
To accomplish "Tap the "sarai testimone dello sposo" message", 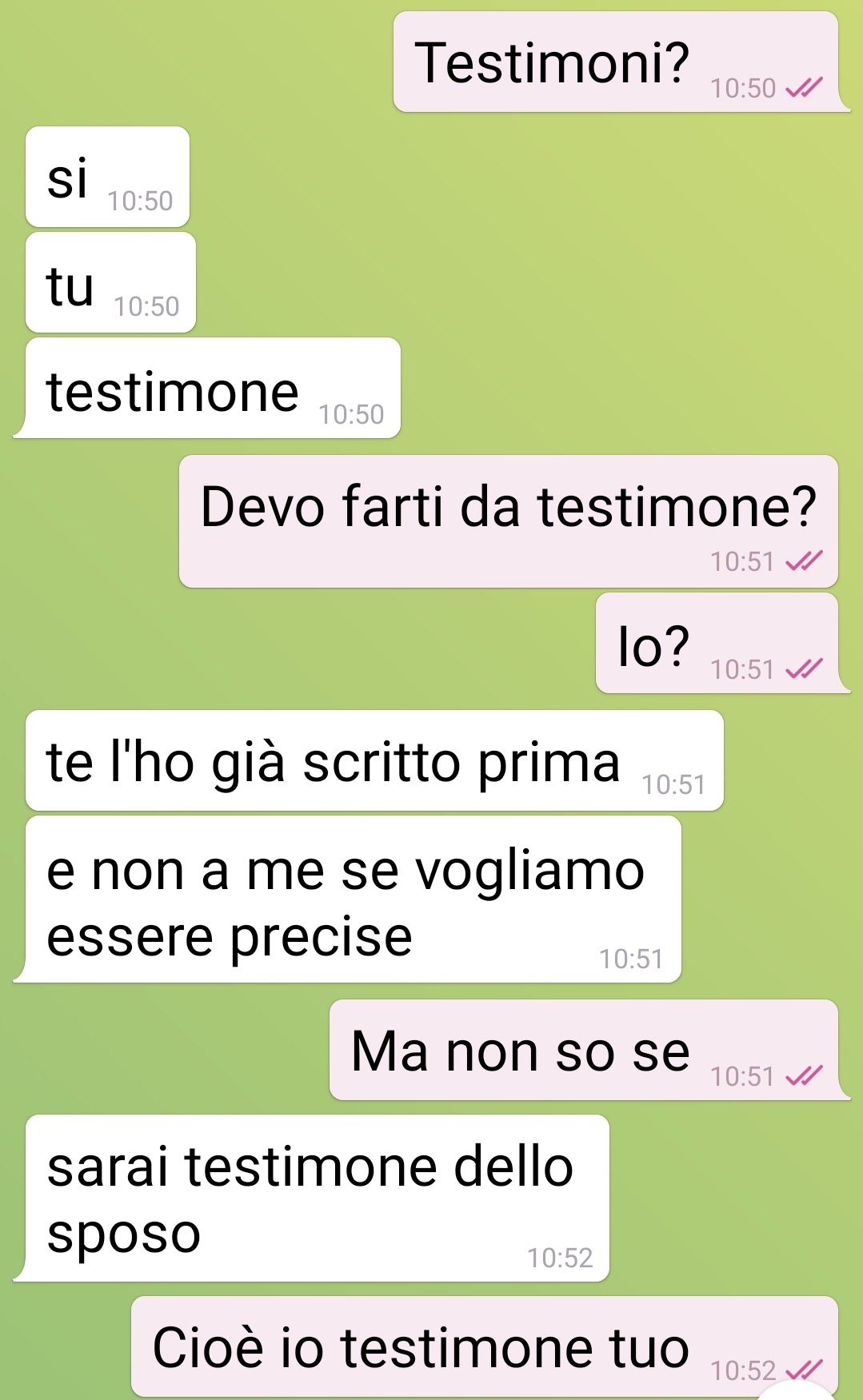I will (316, 1198).
